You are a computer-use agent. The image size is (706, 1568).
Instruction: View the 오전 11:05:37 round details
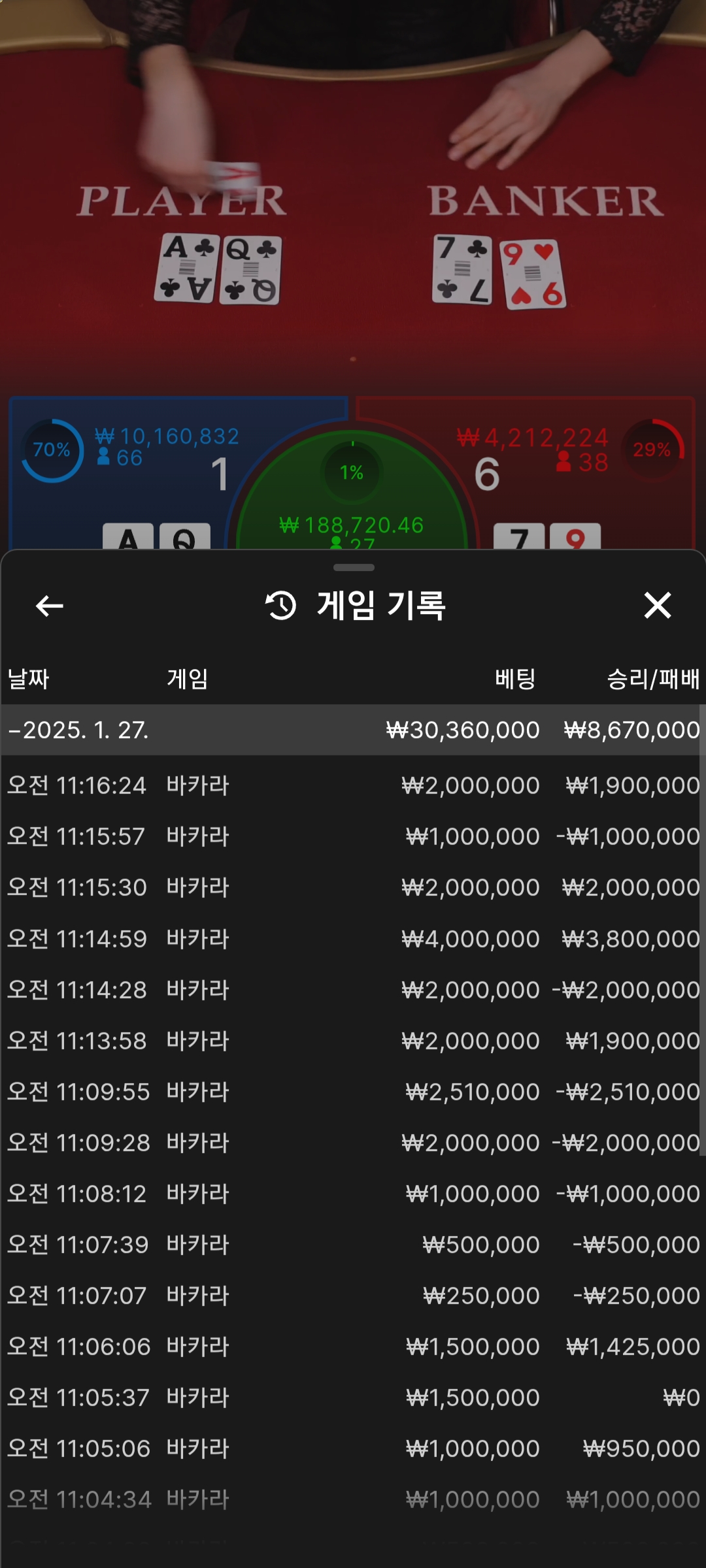pyautogui.click(x=353, y=1397)
